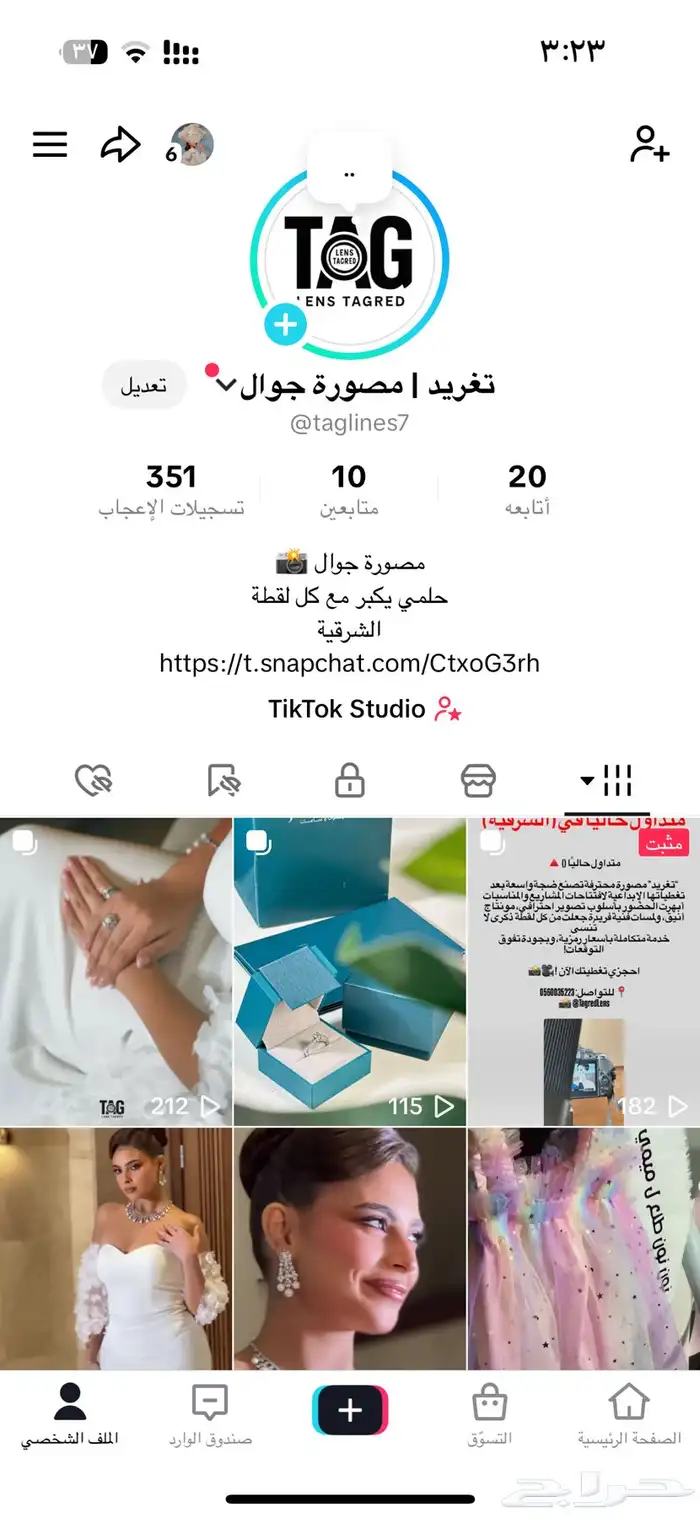Open the Snapchat link in bio
The image size is (700, 1518).
(349, 663)
